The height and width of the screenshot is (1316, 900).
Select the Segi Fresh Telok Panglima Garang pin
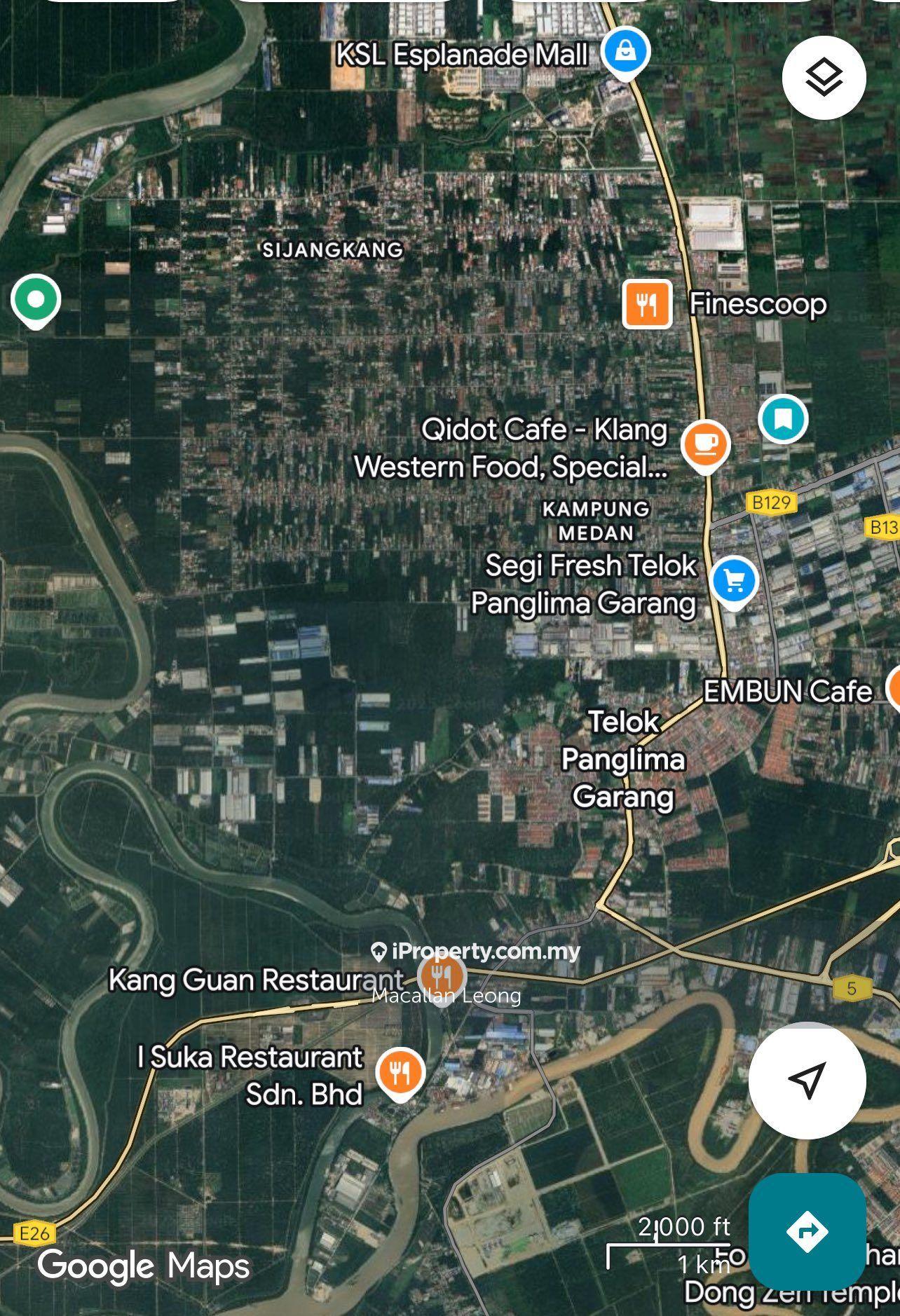pos(734,581)
